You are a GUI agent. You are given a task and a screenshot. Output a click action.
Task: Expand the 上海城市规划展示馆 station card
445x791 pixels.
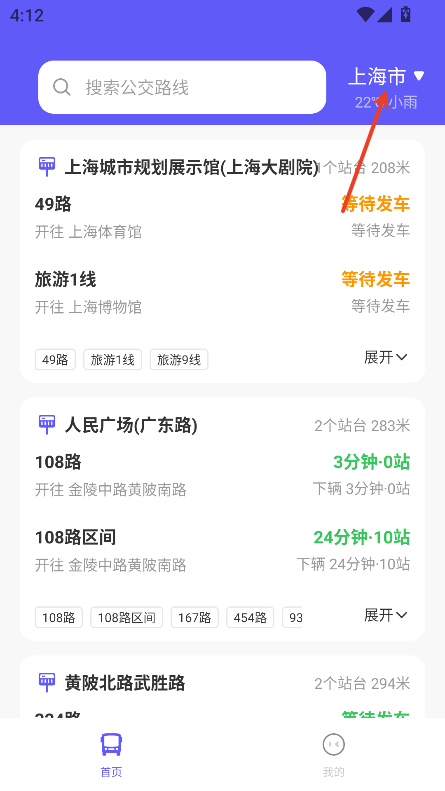point(385,357)
